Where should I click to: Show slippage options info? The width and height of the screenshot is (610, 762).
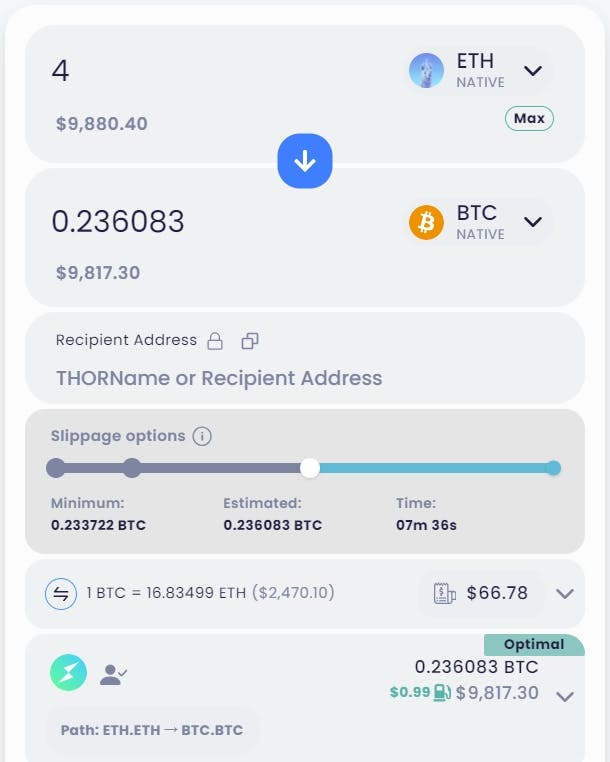(202, 437)
